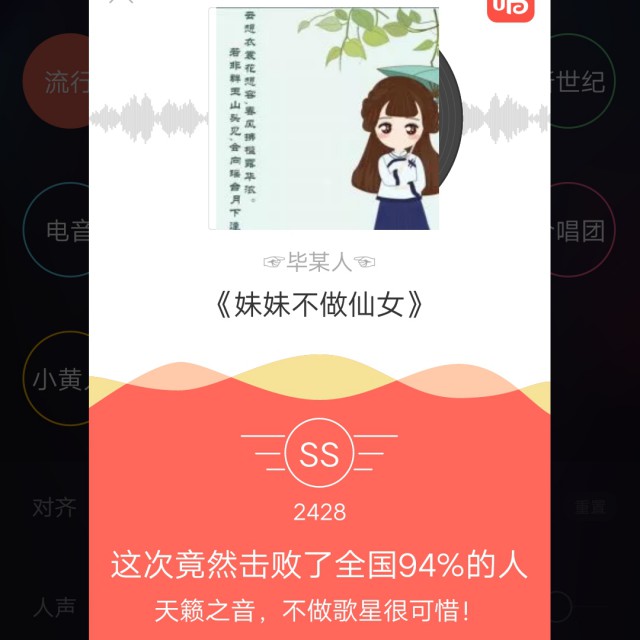Image resolution: width=640 pixels, height=640 pixels.
Task: Switch to the 新世纪 sound effect
Action: coord(582,82)
